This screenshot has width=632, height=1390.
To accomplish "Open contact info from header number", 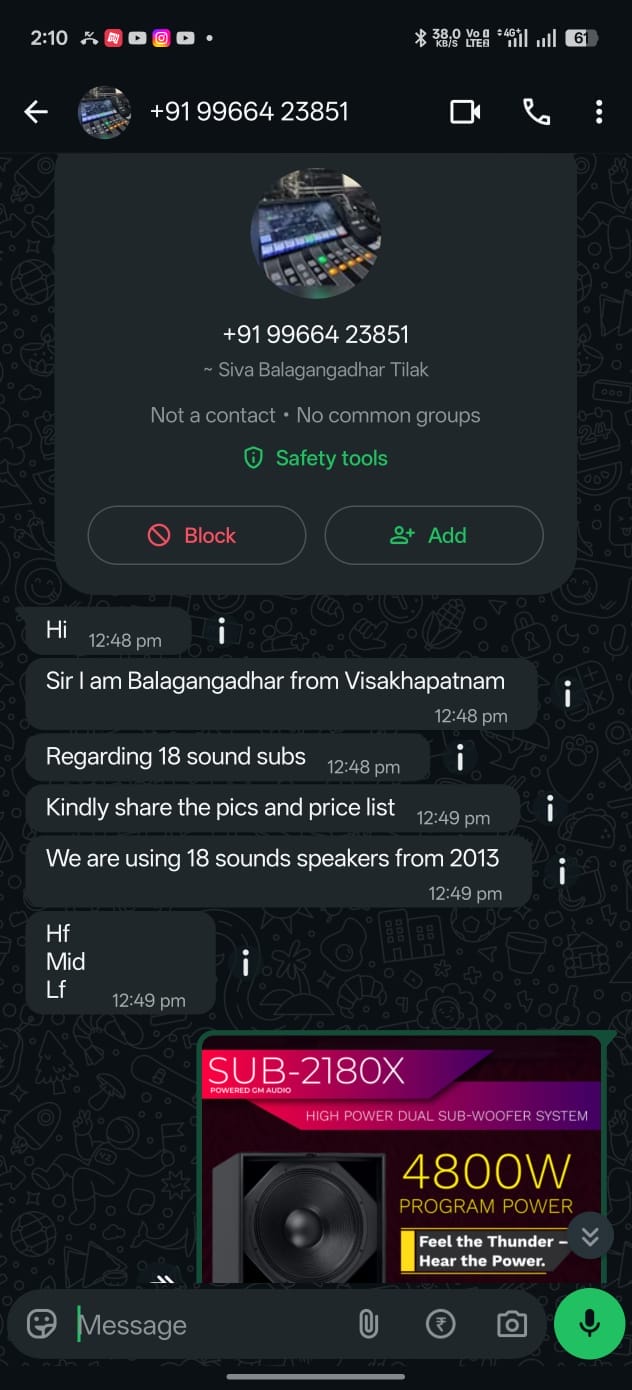I will [x=249, y=112].
